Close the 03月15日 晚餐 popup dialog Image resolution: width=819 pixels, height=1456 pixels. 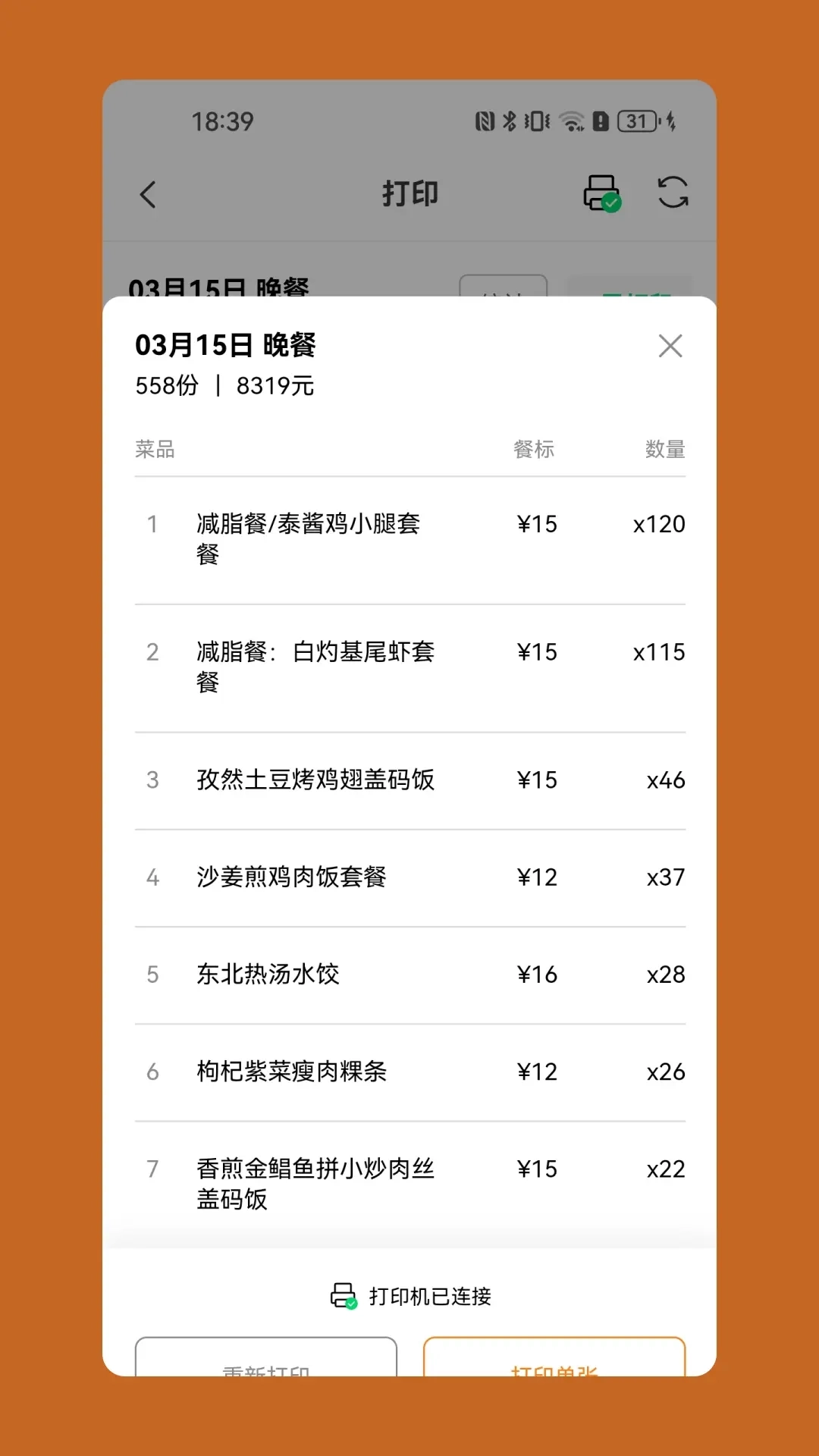(670, 346)
